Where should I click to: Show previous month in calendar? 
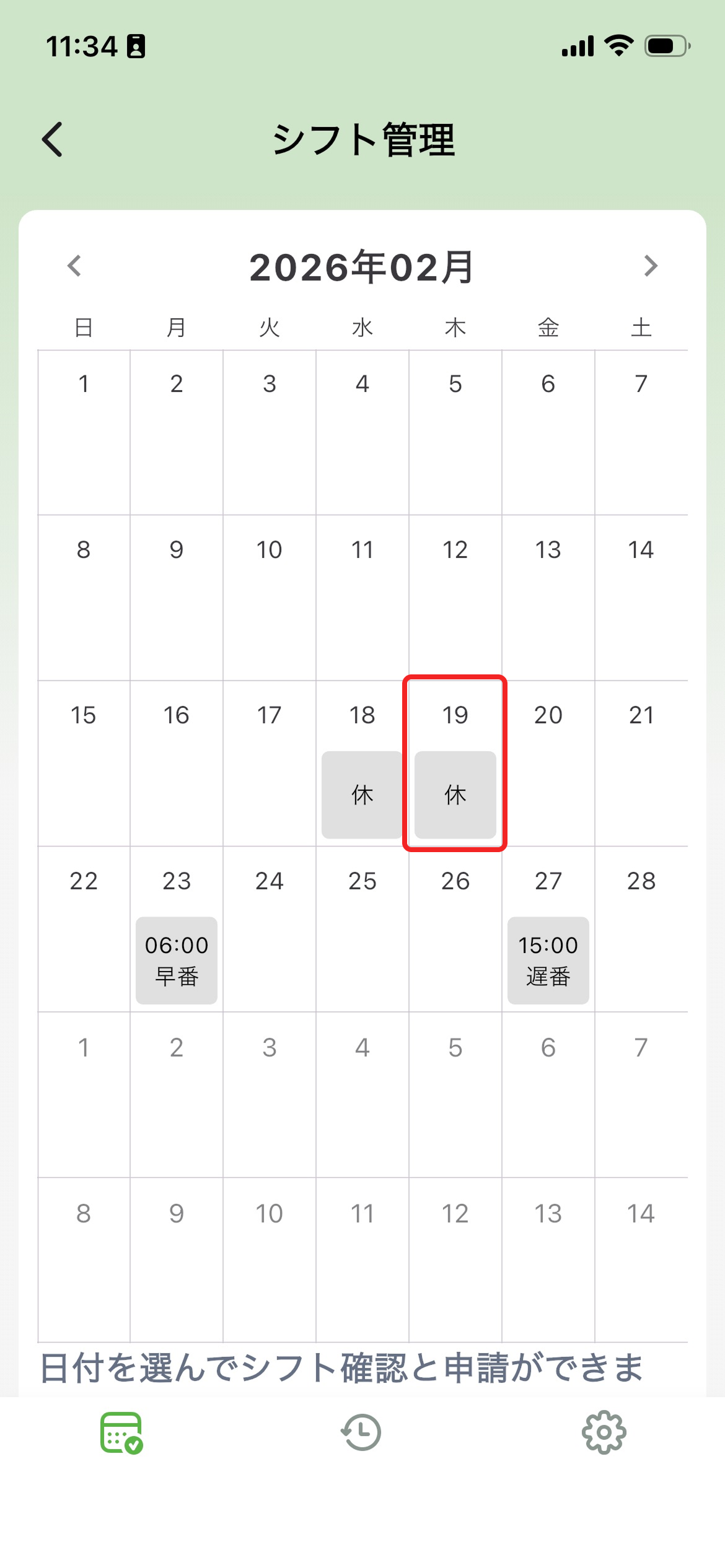[74, 266]
